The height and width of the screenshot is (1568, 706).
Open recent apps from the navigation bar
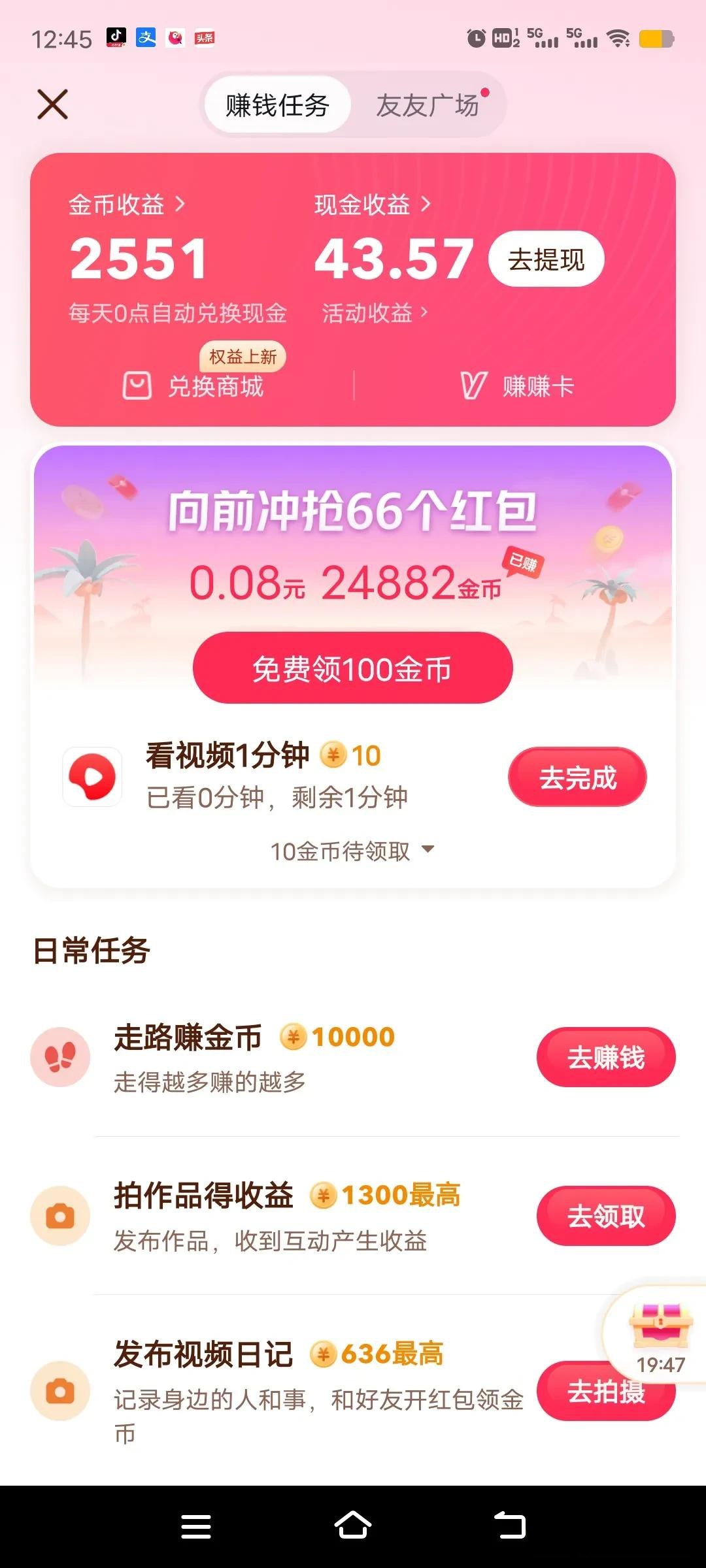(x=195, y=1527)
